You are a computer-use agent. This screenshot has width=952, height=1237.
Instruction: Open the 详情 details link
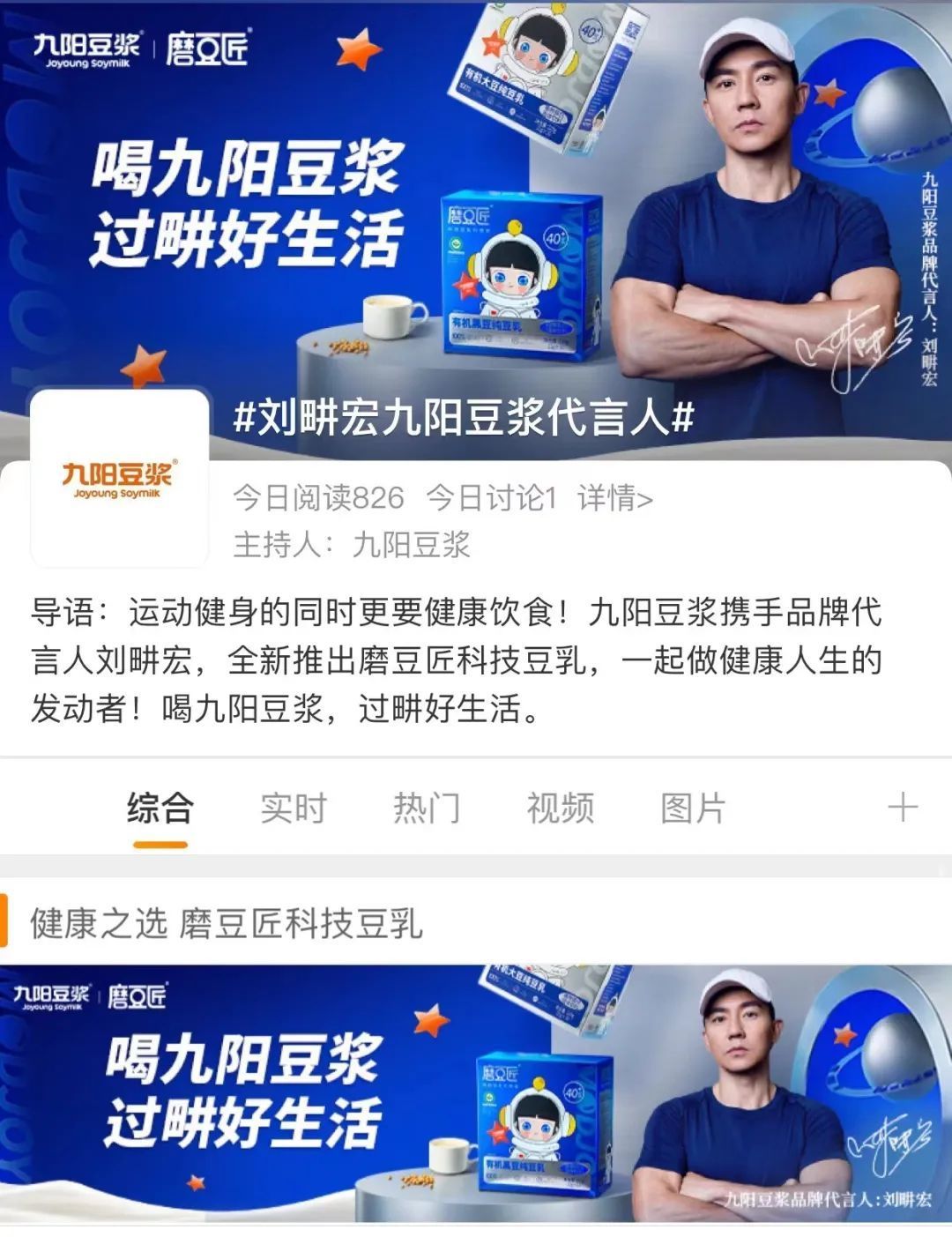615,499
